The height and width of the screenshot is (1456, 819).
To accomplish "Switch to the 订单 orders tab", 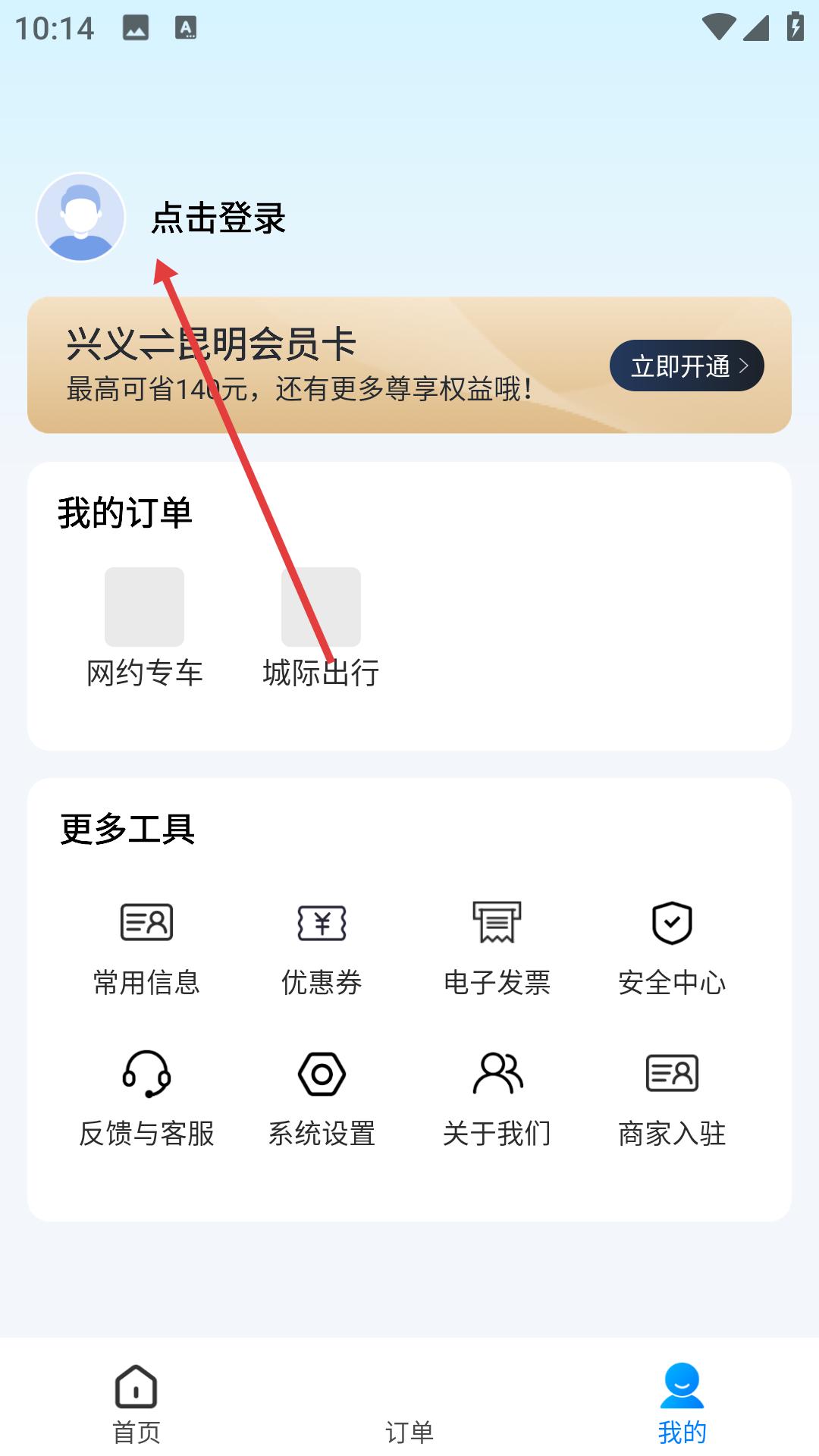I will pos(409,1418).
